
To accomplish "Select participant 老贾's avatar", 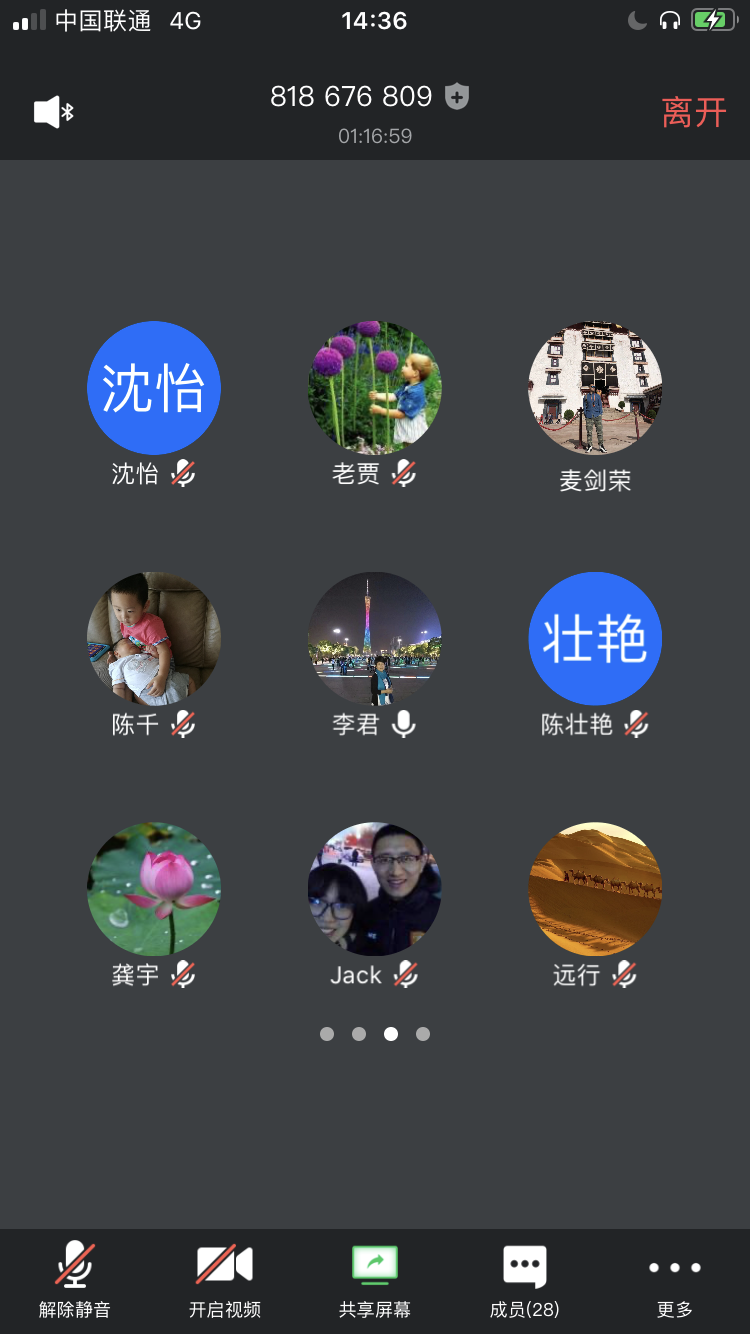I will pyautogui.click(x=374, y=388).
